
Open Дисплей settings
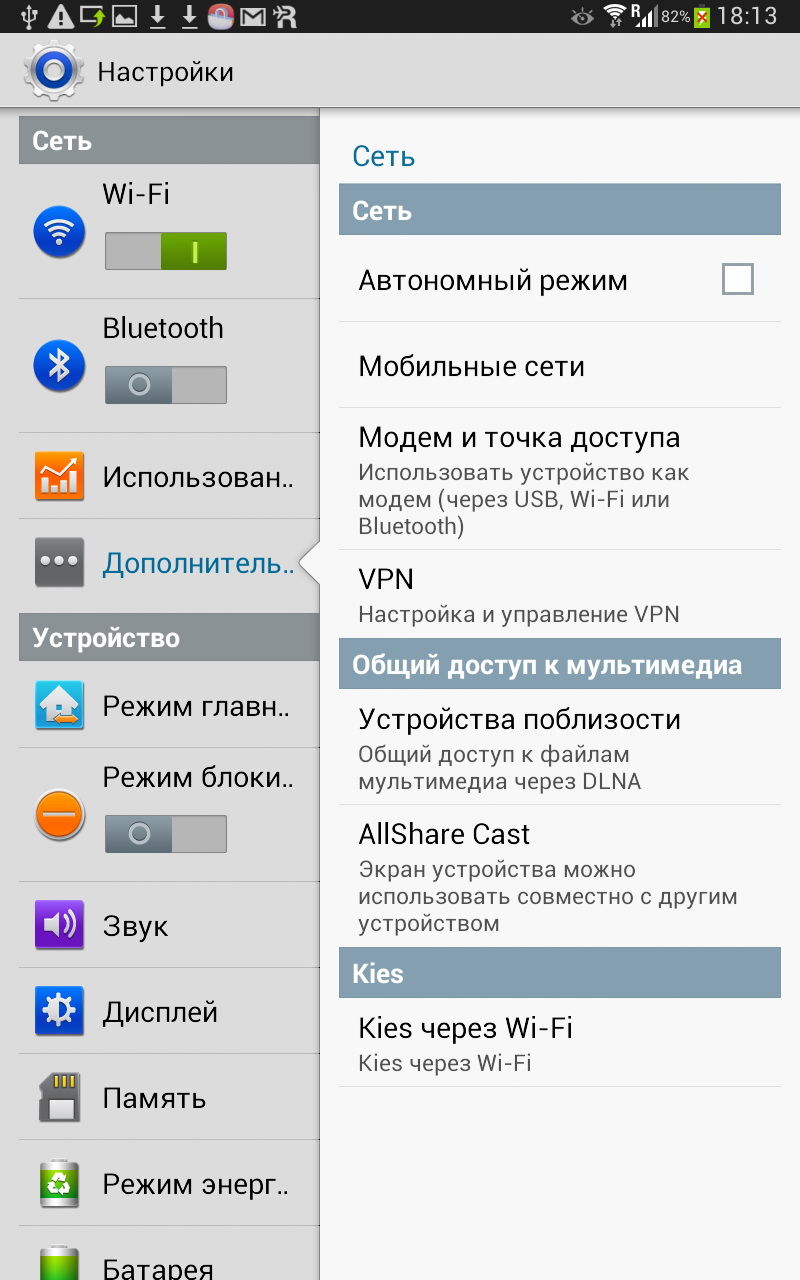click(x=168, y=1011)
